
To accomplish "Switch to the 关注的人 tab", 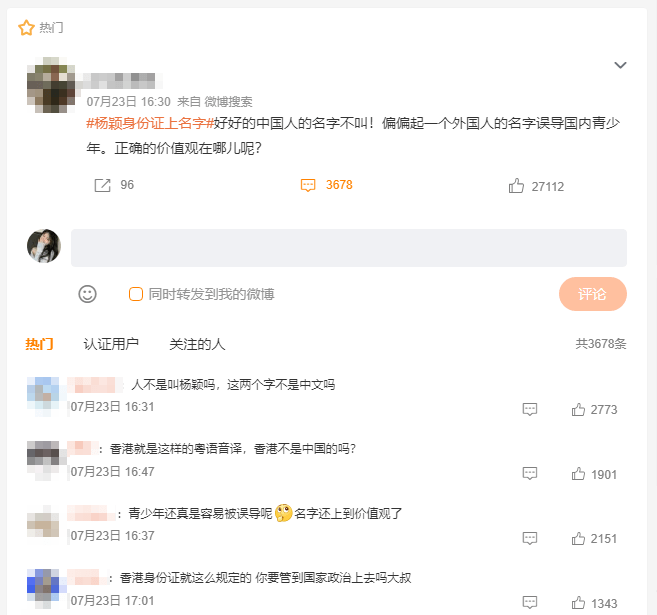I will coord(197,344).
